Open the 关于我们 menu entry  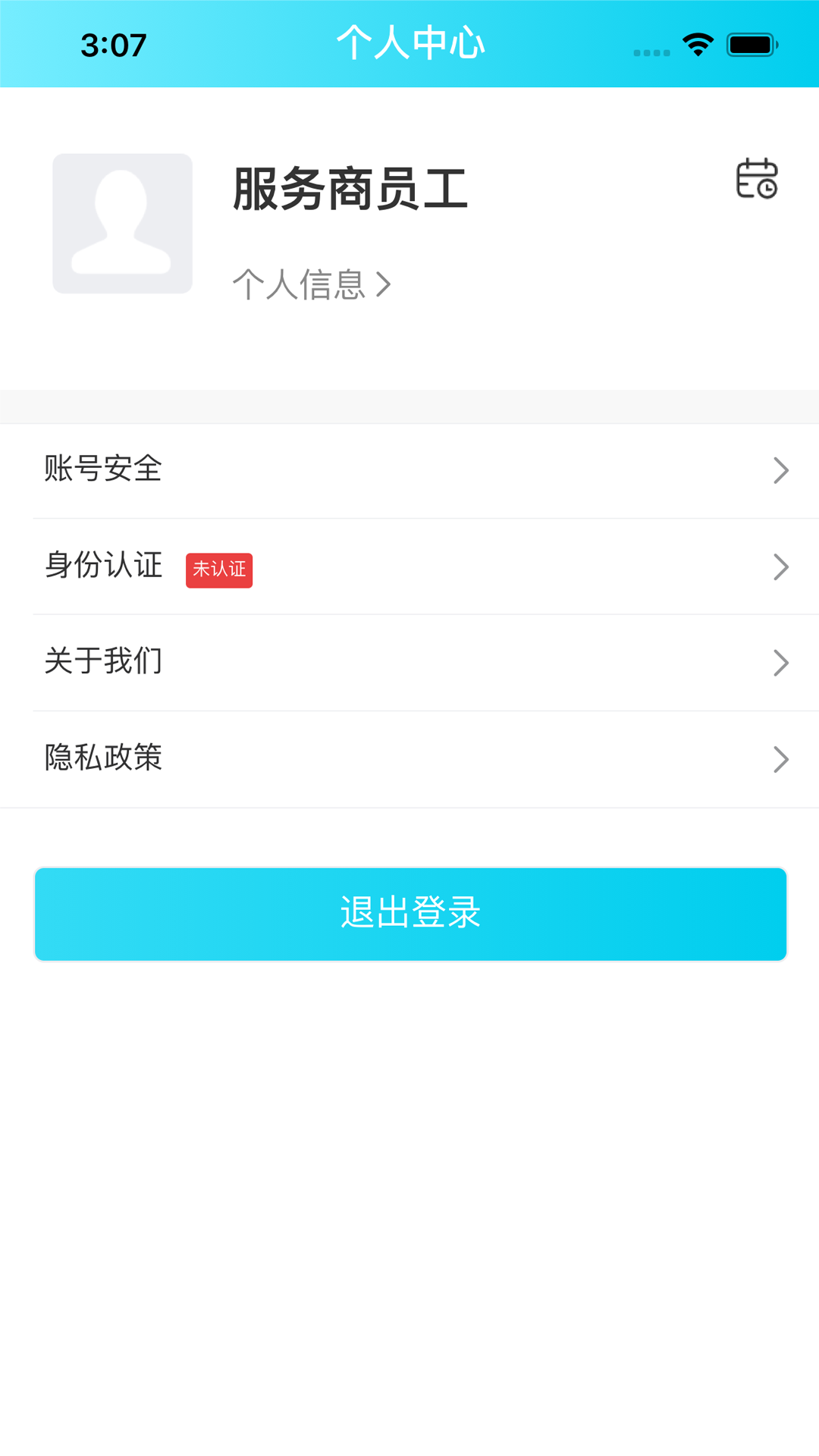click(409, 661)
